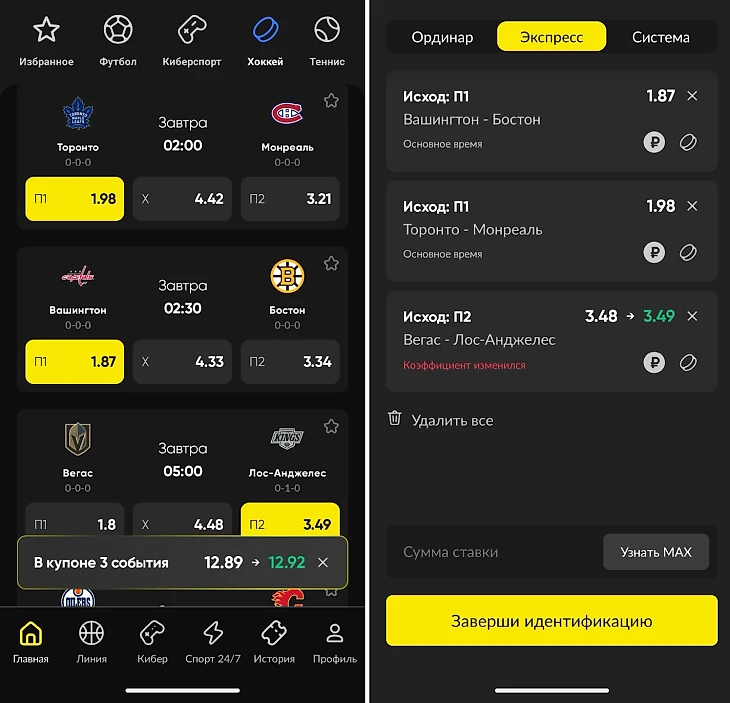Switch bet type to Ординар
The width and height of the screenshot is (730, 703).
coord(442,37)
